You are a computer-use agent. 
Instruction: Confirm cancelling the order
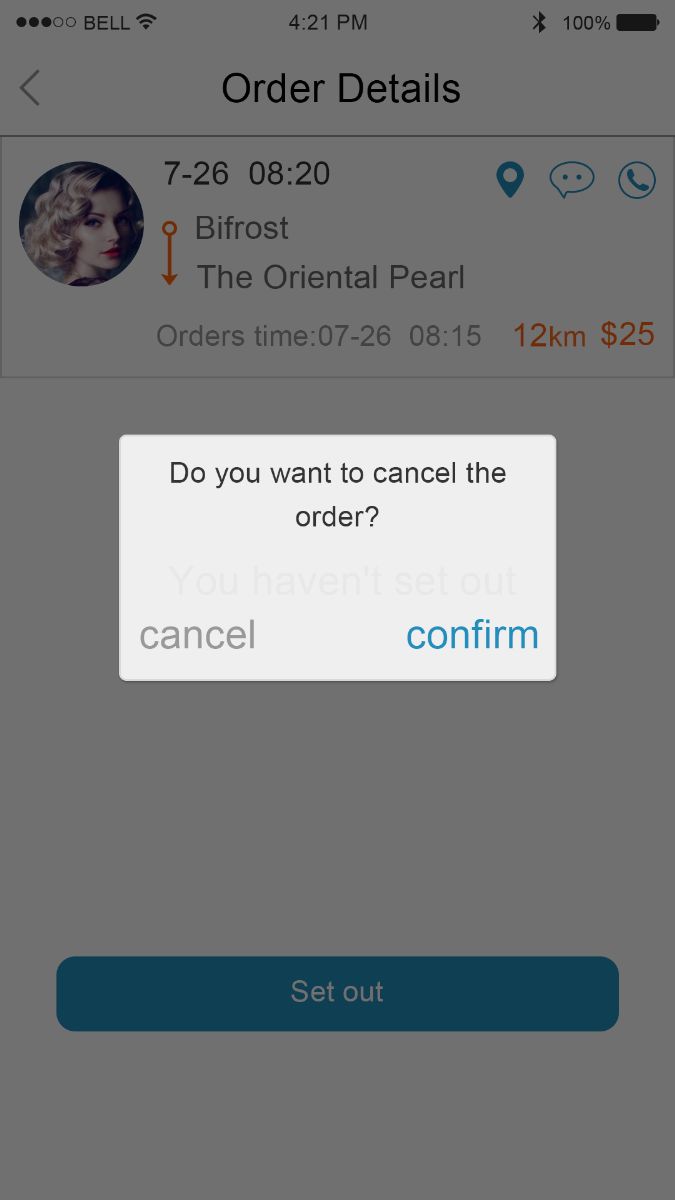tap(472, 635)
